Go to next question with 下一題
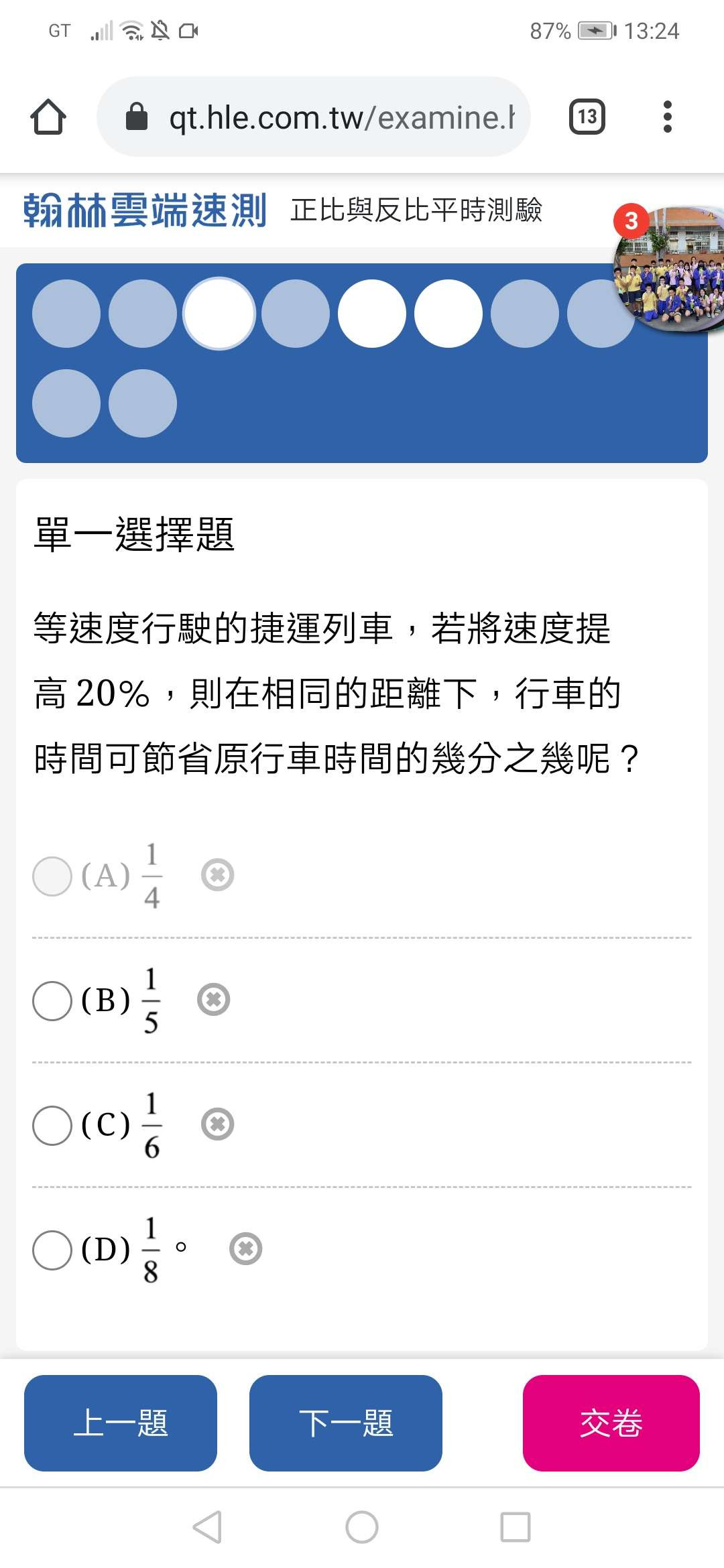Image resolution: width=724 pixels, height=1568 pixels. (346, 1423)
